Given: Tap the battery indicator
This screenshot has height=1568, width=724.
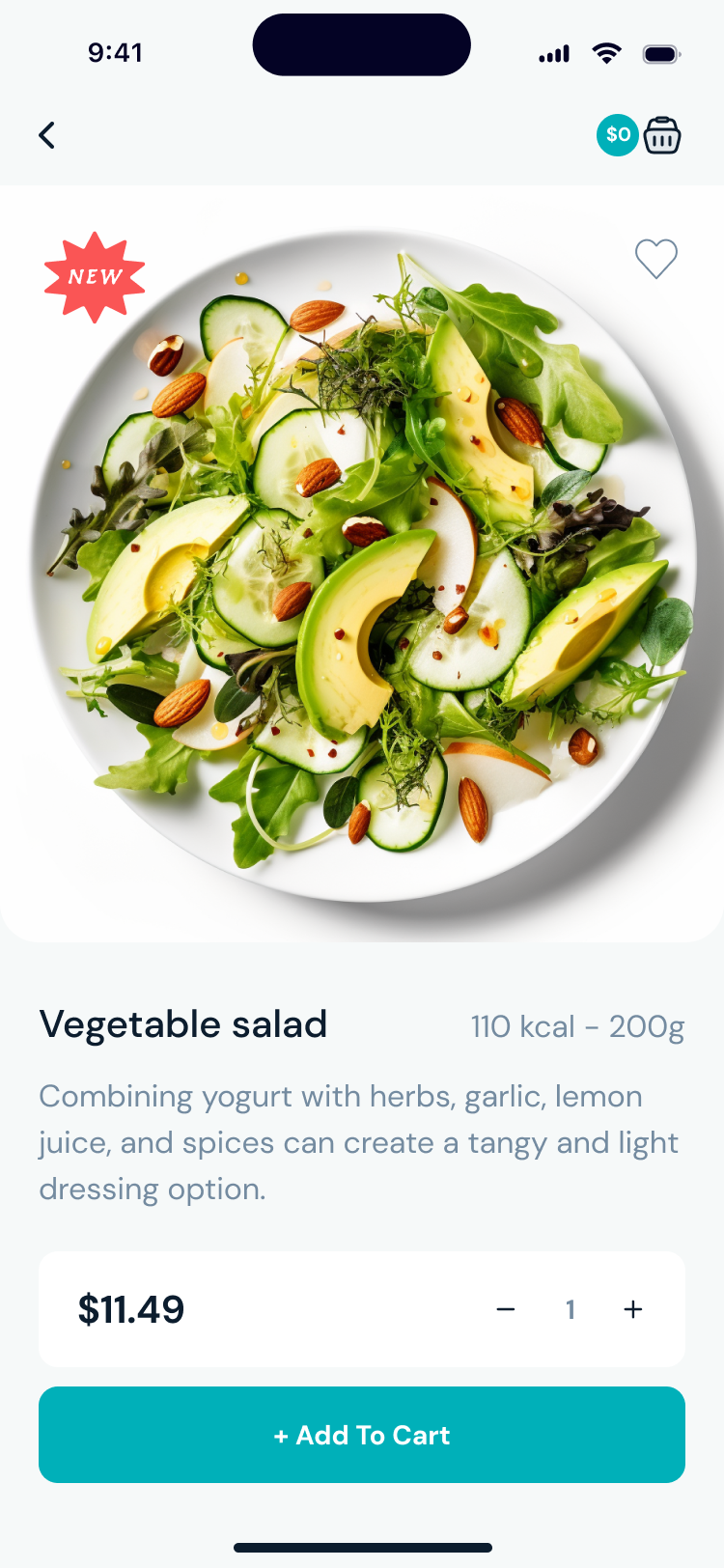Looking at the screenshot, I should coord(661,54).
